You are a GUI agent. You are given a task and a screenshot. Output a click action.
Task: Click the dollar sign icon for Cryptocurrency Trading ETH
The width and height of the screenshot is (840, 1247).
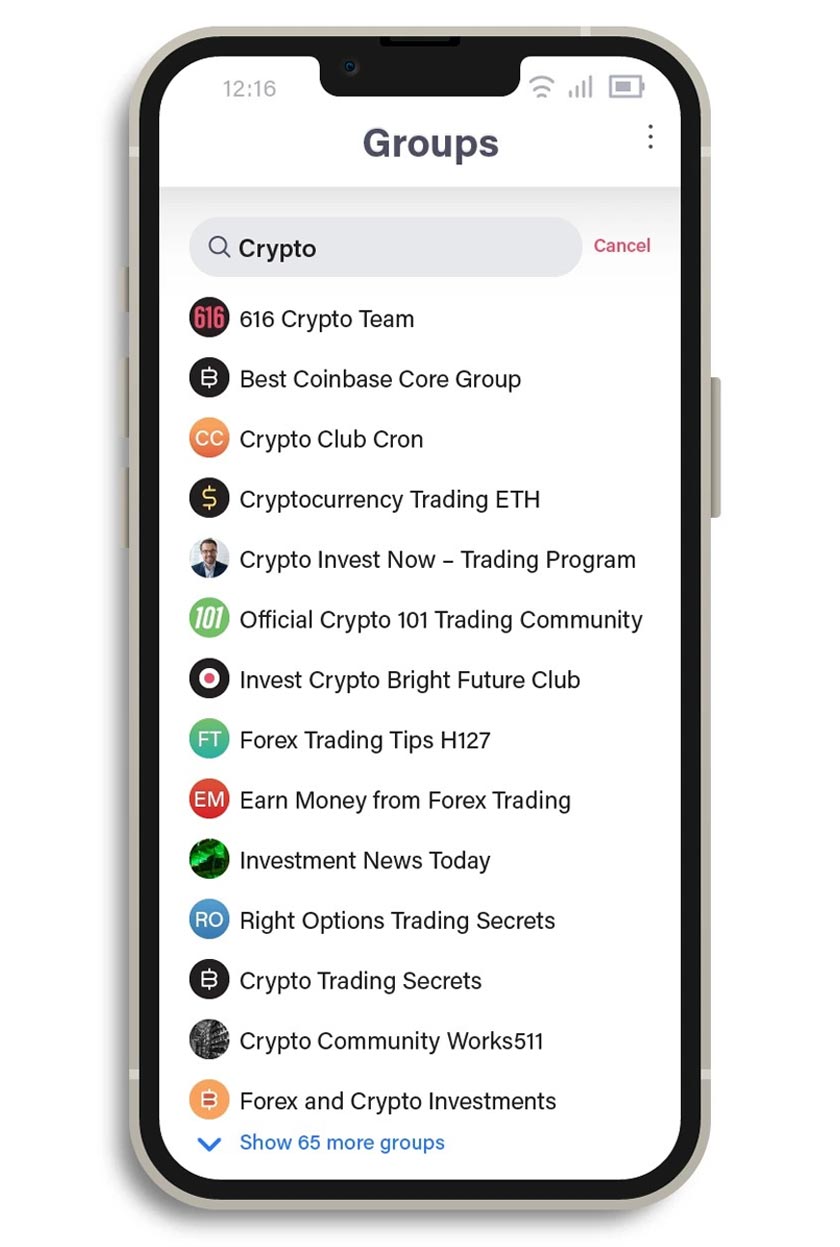click(x=209, y=498)
